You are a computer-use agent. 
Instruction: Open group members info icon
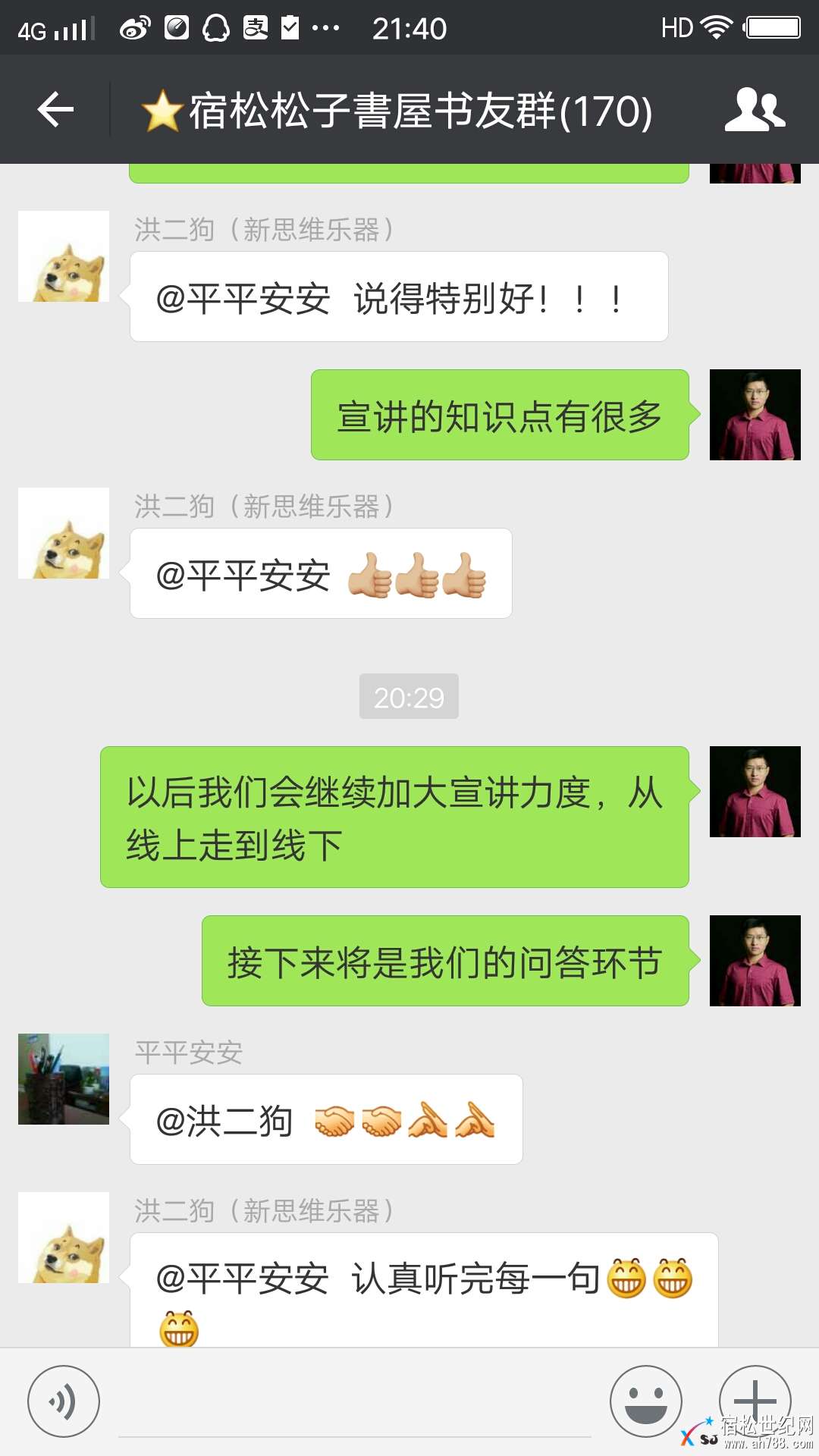pos(755,110)
